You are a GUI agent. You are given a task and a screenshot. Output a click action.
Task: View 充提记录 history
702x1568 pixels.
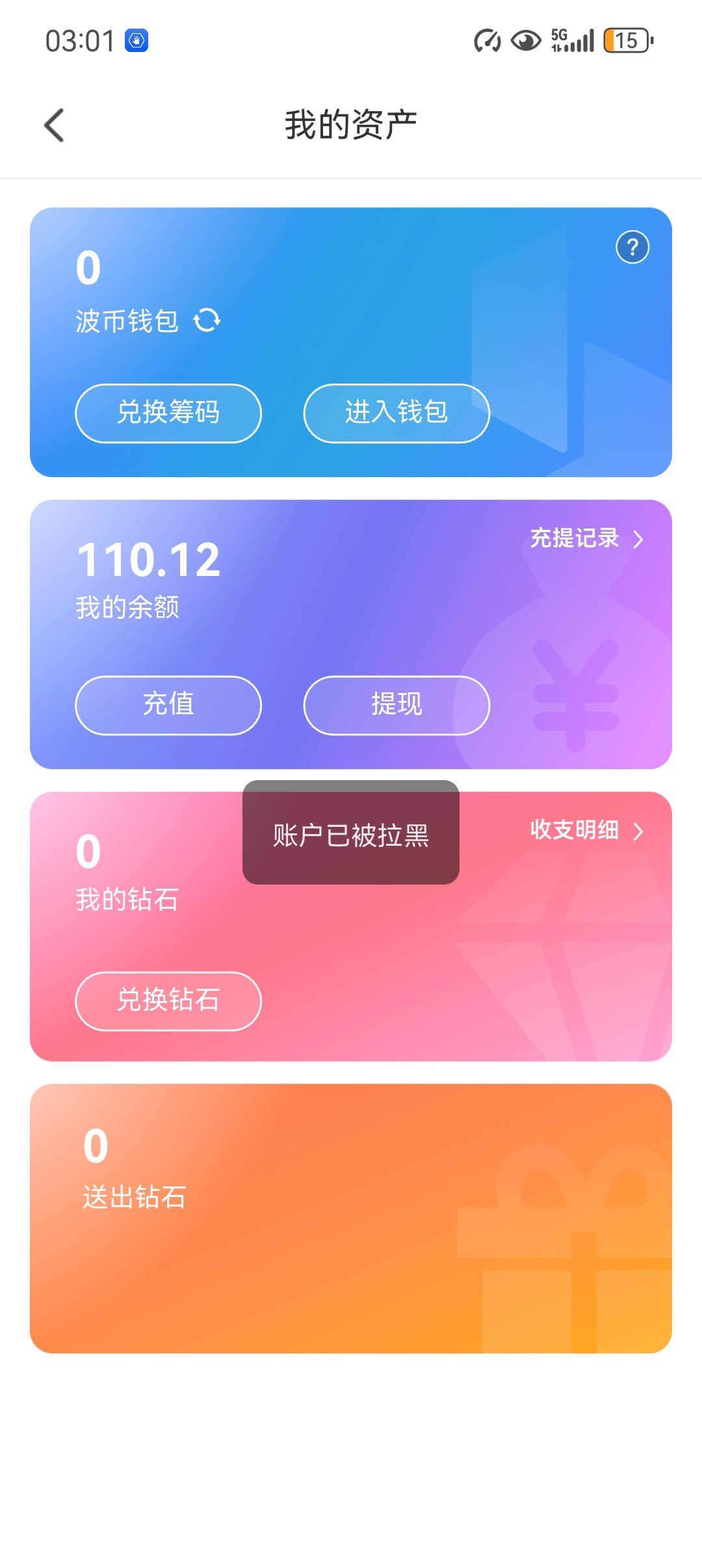(x=586, y=539)
